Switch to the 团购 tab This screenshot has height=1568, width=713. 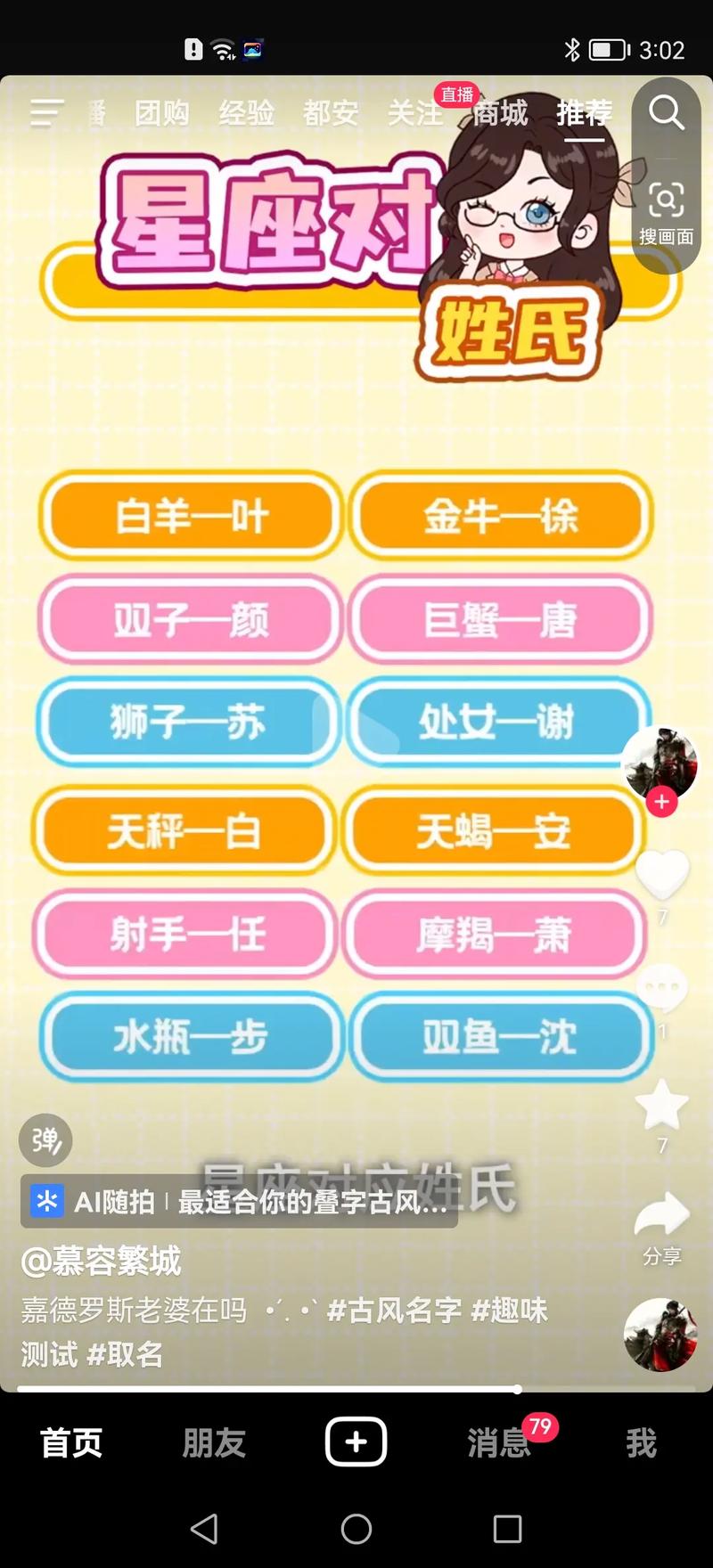click(x=162, y=113)
